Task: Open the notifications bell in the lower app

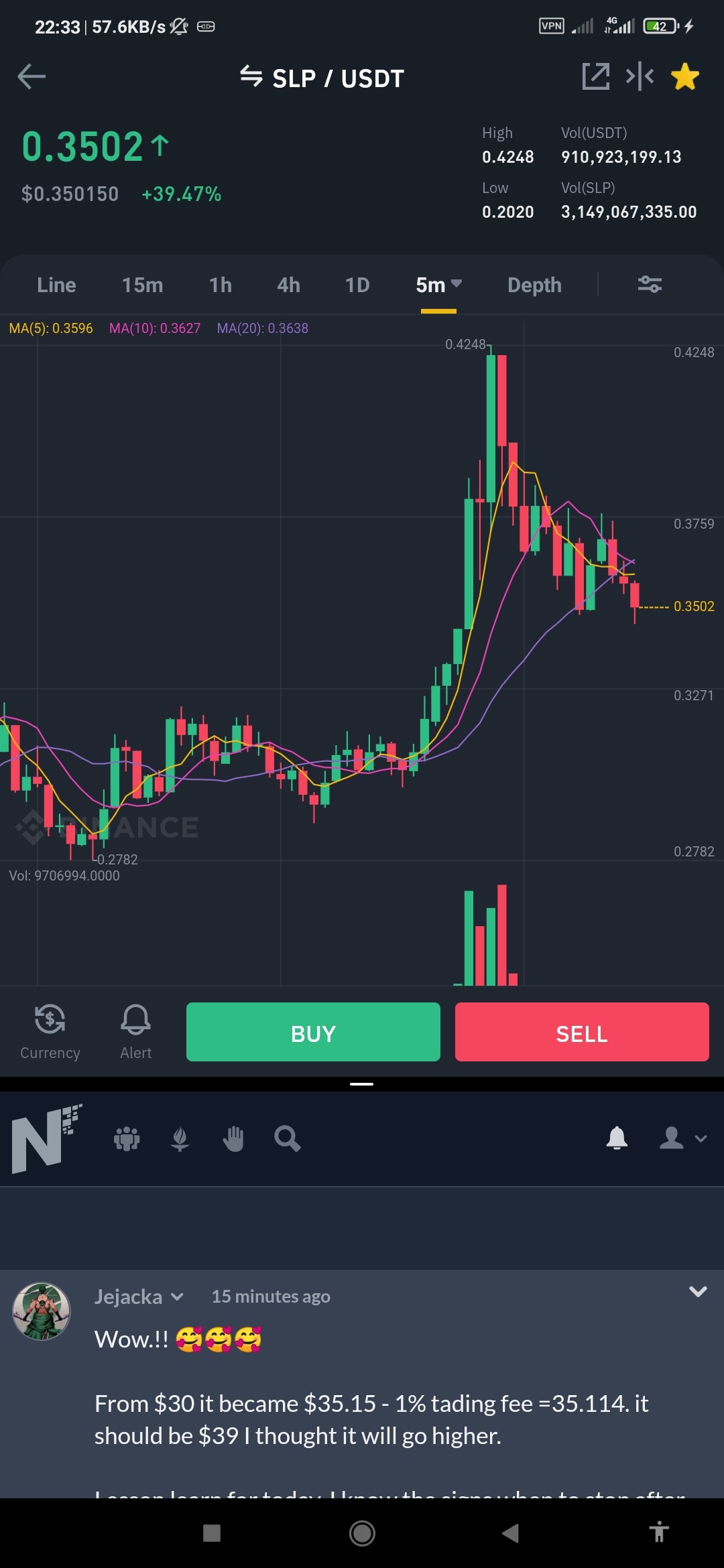Action: (x=617, y=1138)
